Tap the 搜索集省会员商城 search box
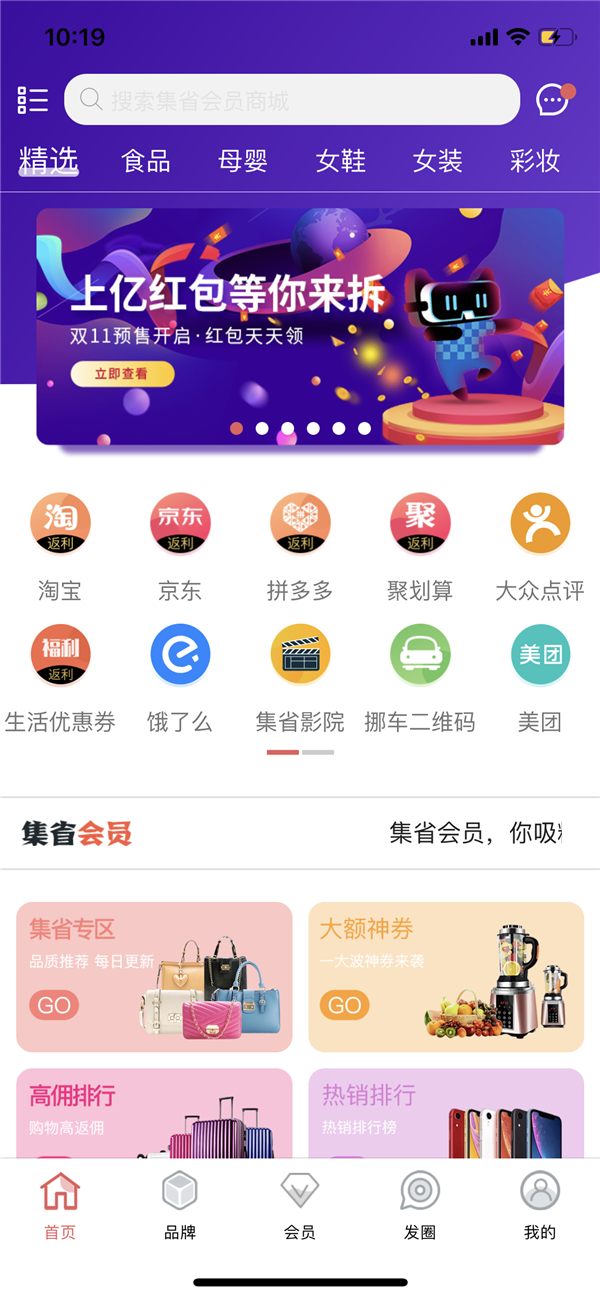The height and width of the screenshot is (1299, 600). tap(292, 100)
